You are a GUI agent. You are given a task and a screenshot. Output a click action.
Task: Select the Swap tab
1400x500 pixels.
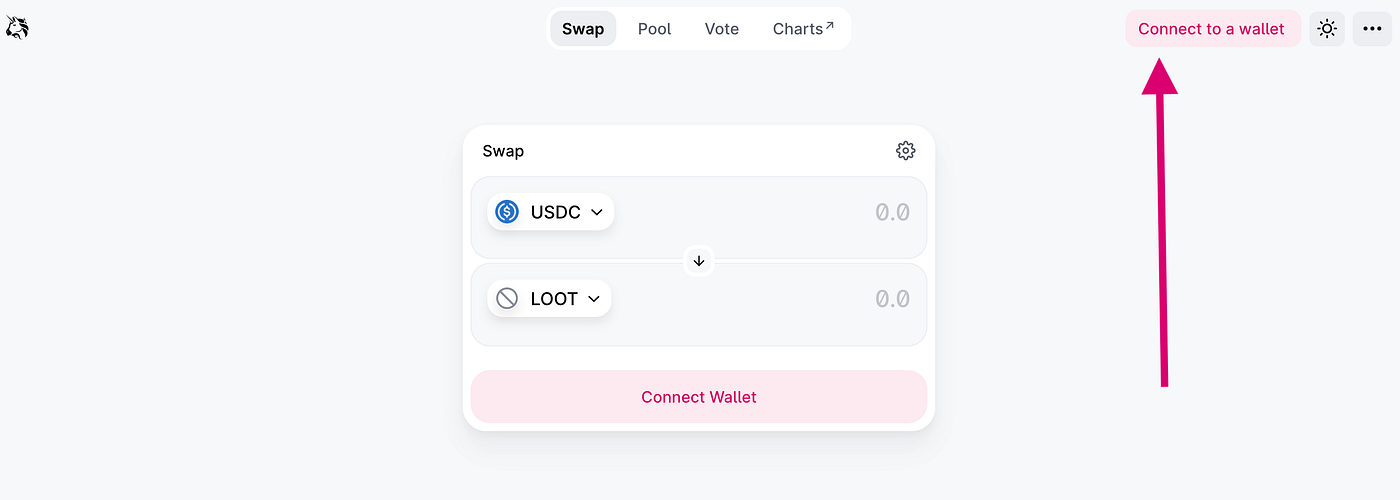click(x=582, y=29)
